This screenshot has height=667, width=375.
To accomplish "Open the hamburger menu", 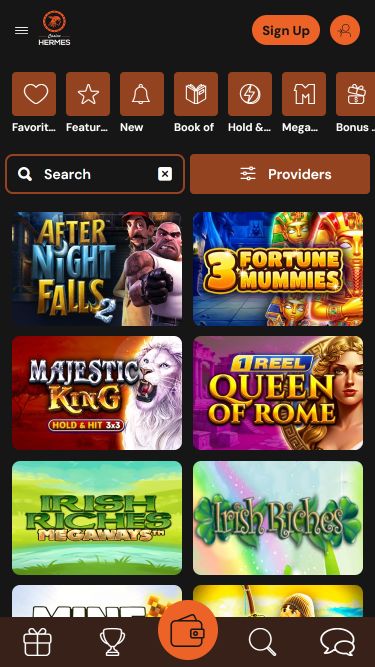I will point(21,30).
